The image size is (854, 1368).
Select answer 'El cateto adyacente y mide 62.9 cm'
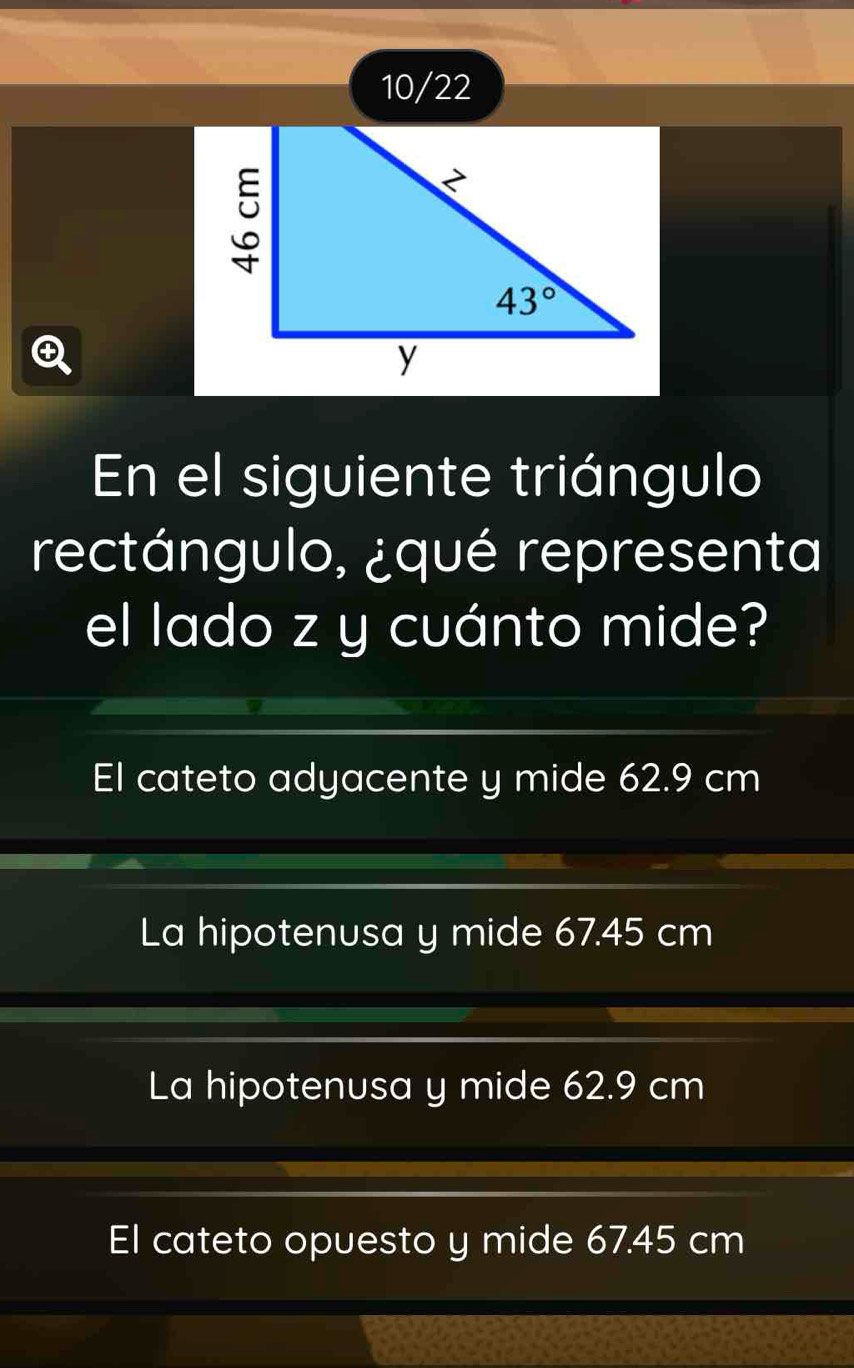427,778
